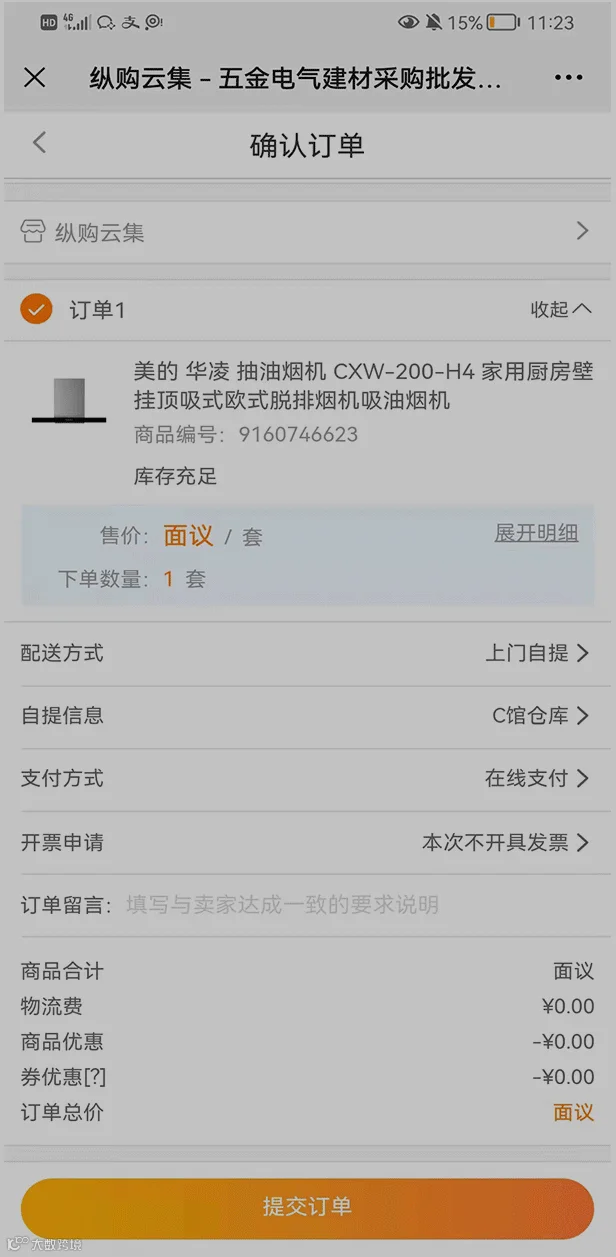Focus the 订单留言 message field
Screen dimensions: 616x1257
pyautogui.click(x=360, y=905)
